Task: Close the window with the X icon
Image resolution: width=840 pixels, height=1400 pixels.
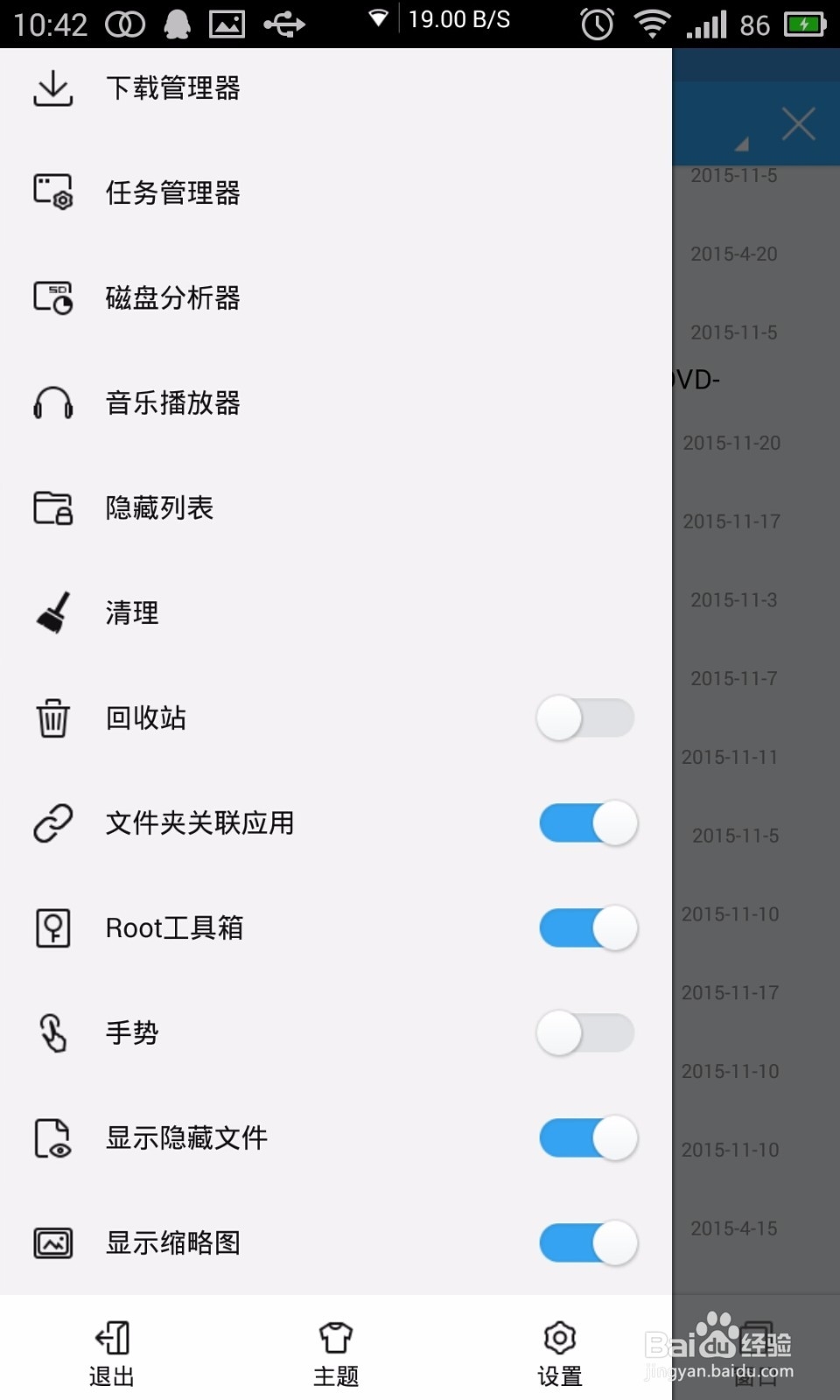Action: (798, 123)
